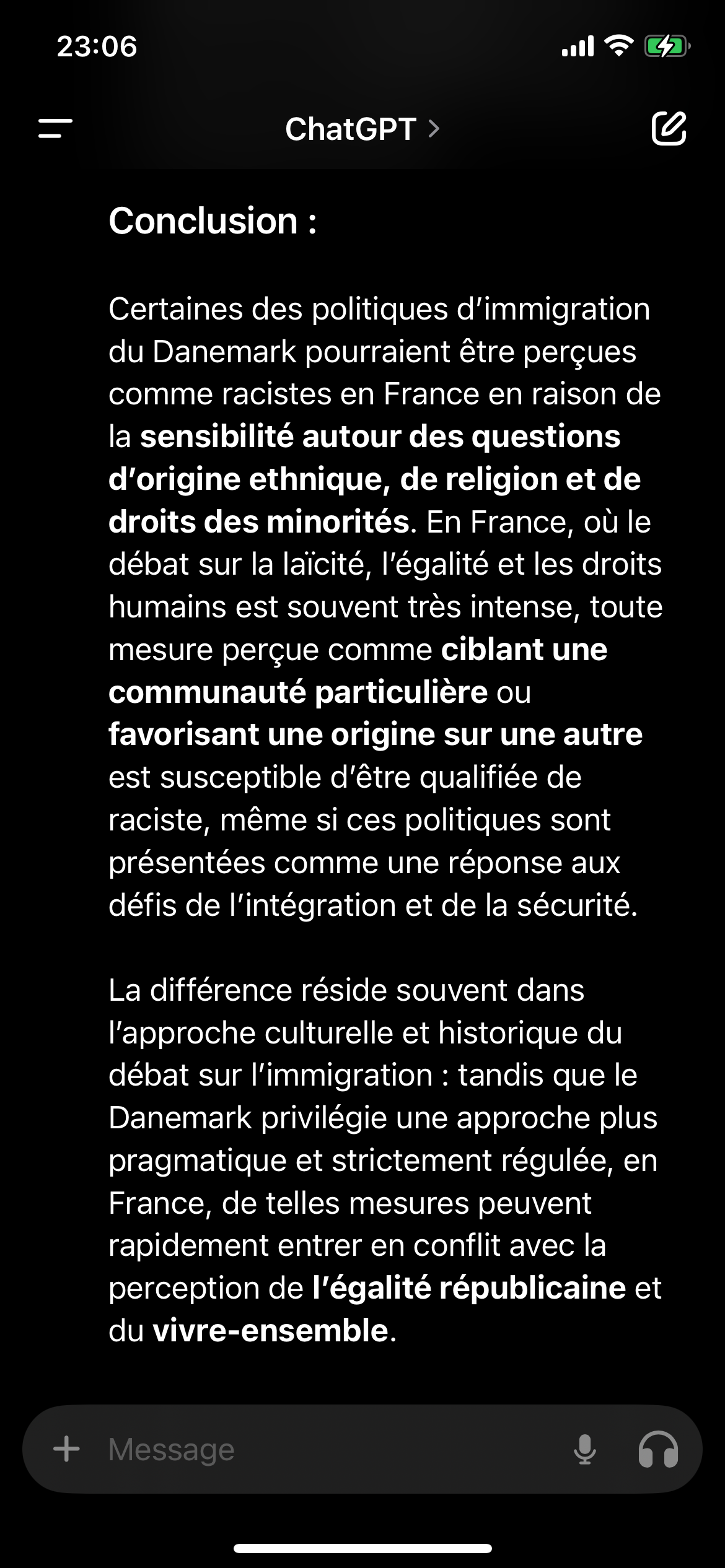Start voice dictation with the microphone
Screen dimensions: 725x1568
pos(584,1450)
